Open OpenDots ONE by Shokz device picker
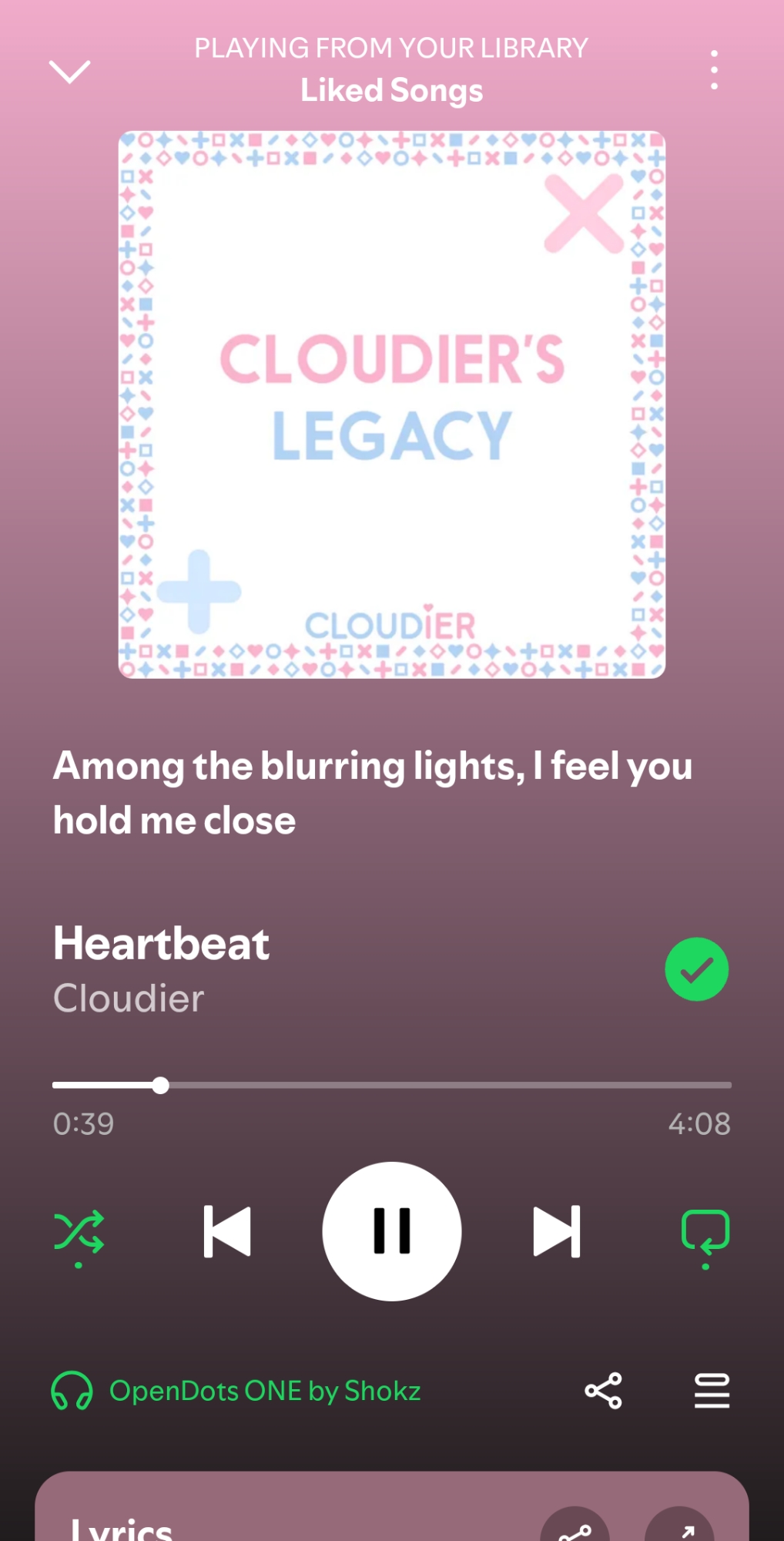Image resolution: width=784 pixels, height=1541 pixels. 236,1391
